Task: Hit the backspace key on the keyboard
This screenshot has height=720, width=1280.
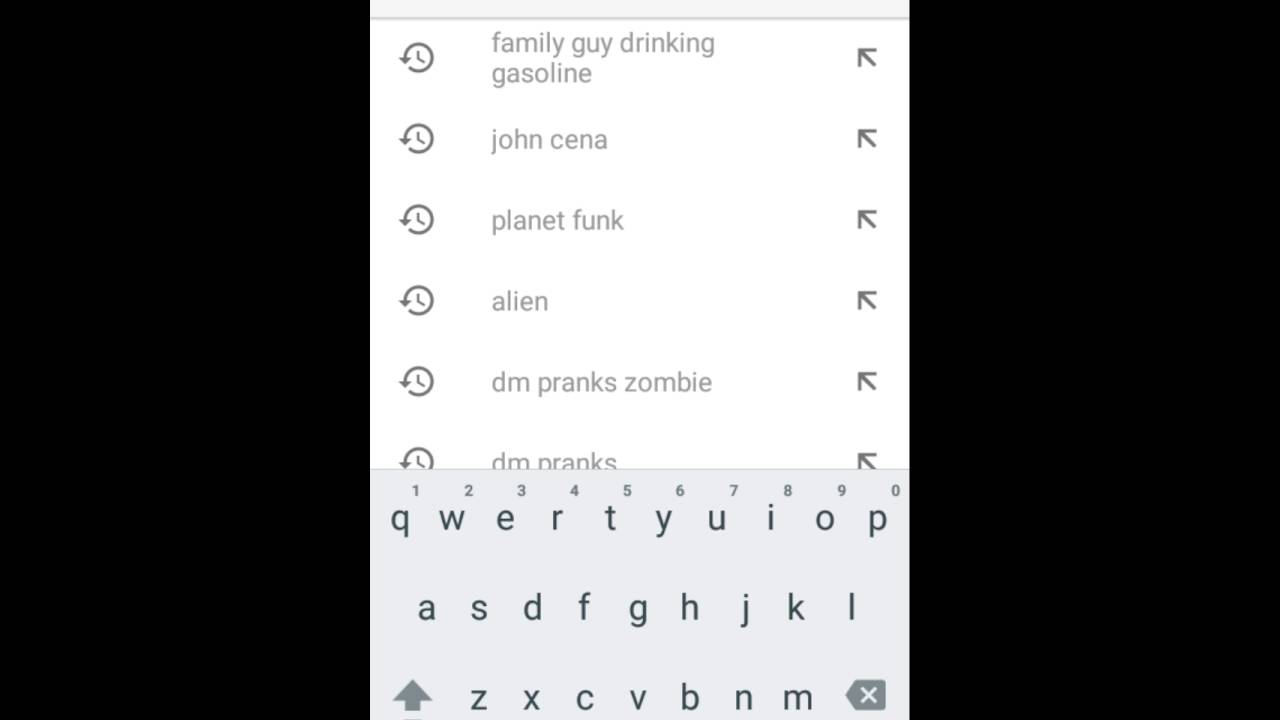Action: pyautogui.click(x=865, y=695)
